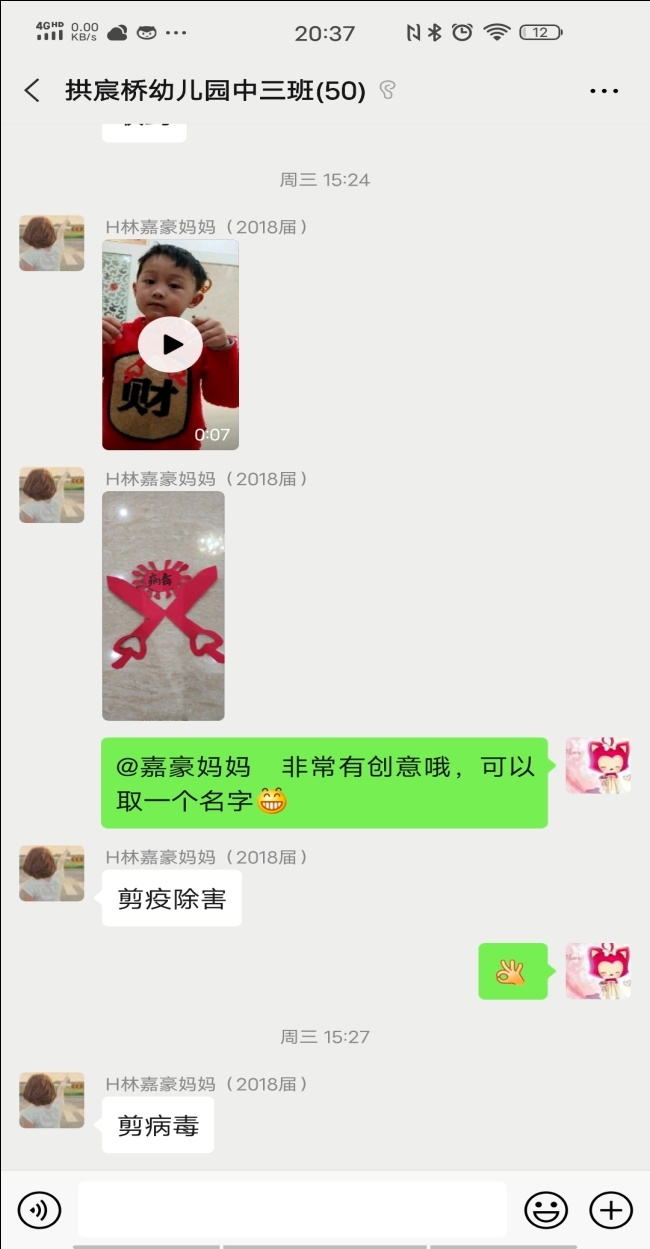Screen dimensions: 650x1249
Task: Switch to voice message input
Action: coord(39,1210)
